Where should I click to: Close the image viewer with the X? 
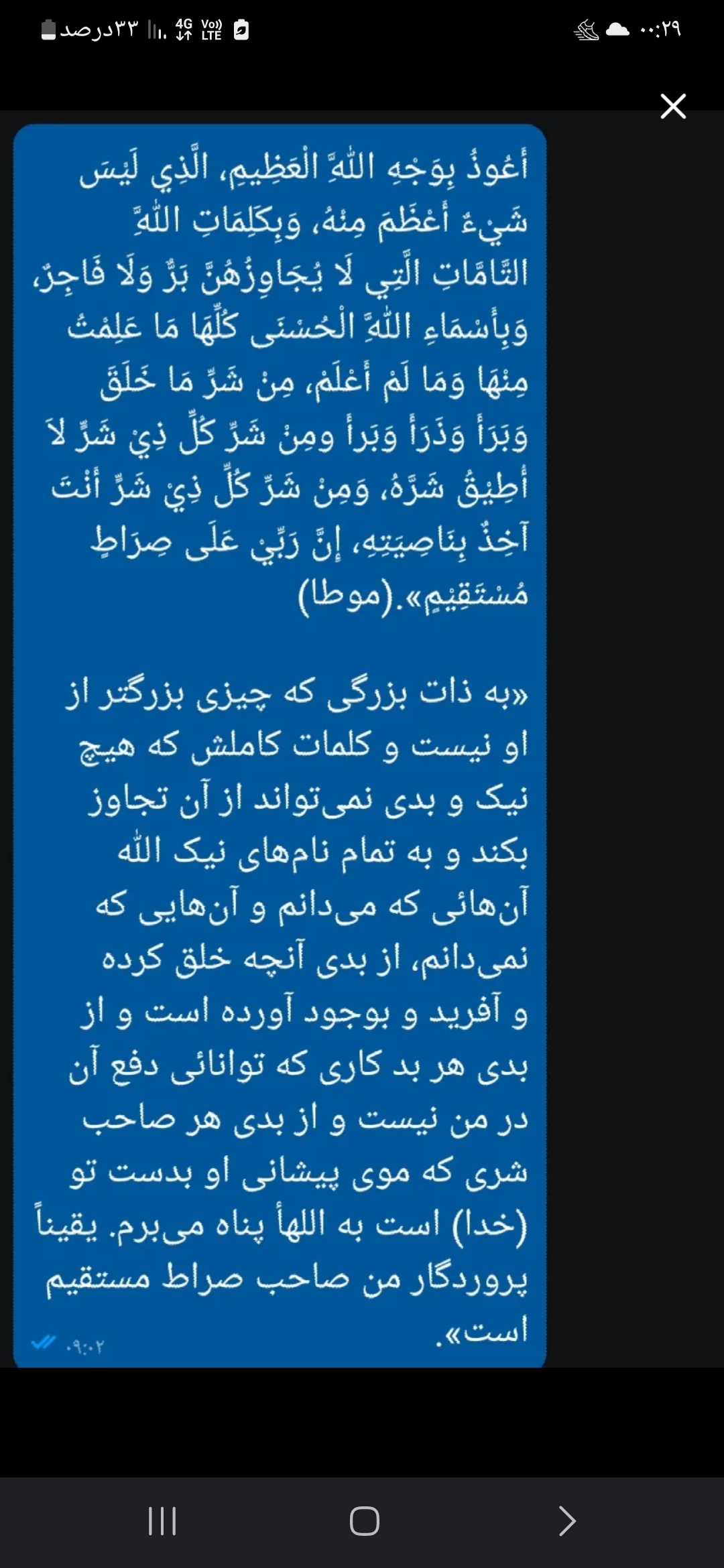673,106
